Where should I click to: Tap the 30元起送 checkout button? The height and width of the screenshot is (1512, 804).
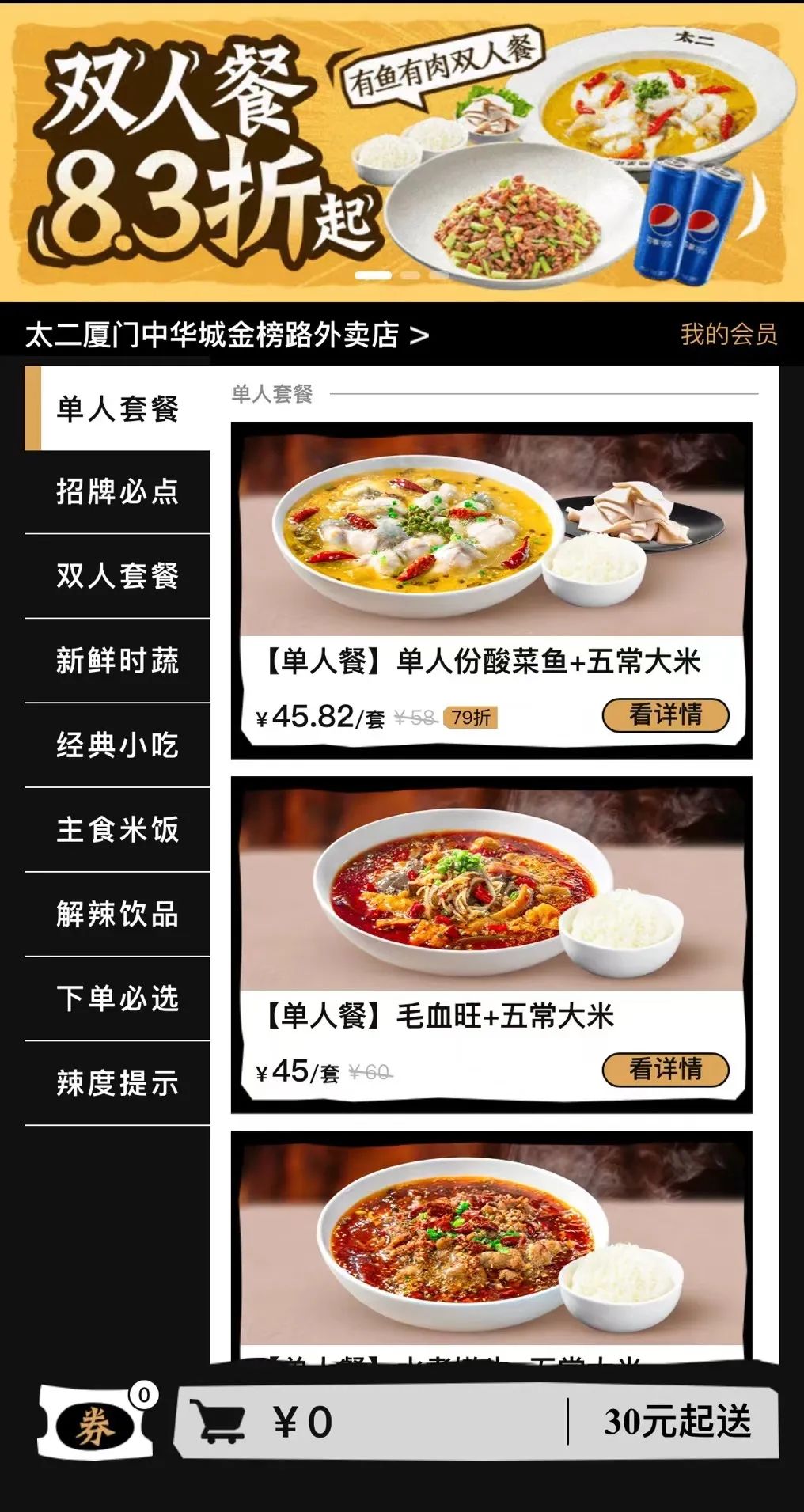point(677,1422)
